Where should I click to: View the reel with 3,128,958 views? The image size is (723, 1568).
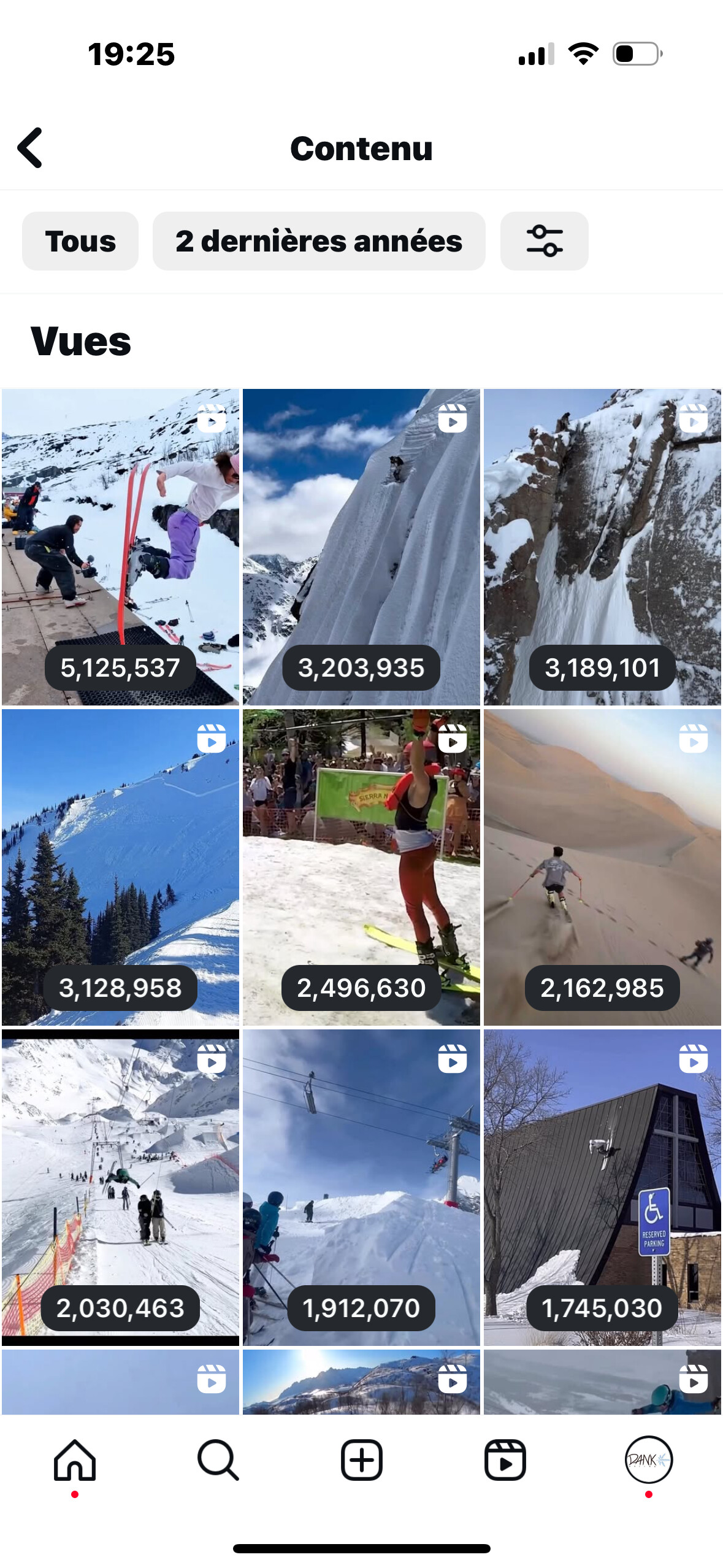(x=120, y=867)
